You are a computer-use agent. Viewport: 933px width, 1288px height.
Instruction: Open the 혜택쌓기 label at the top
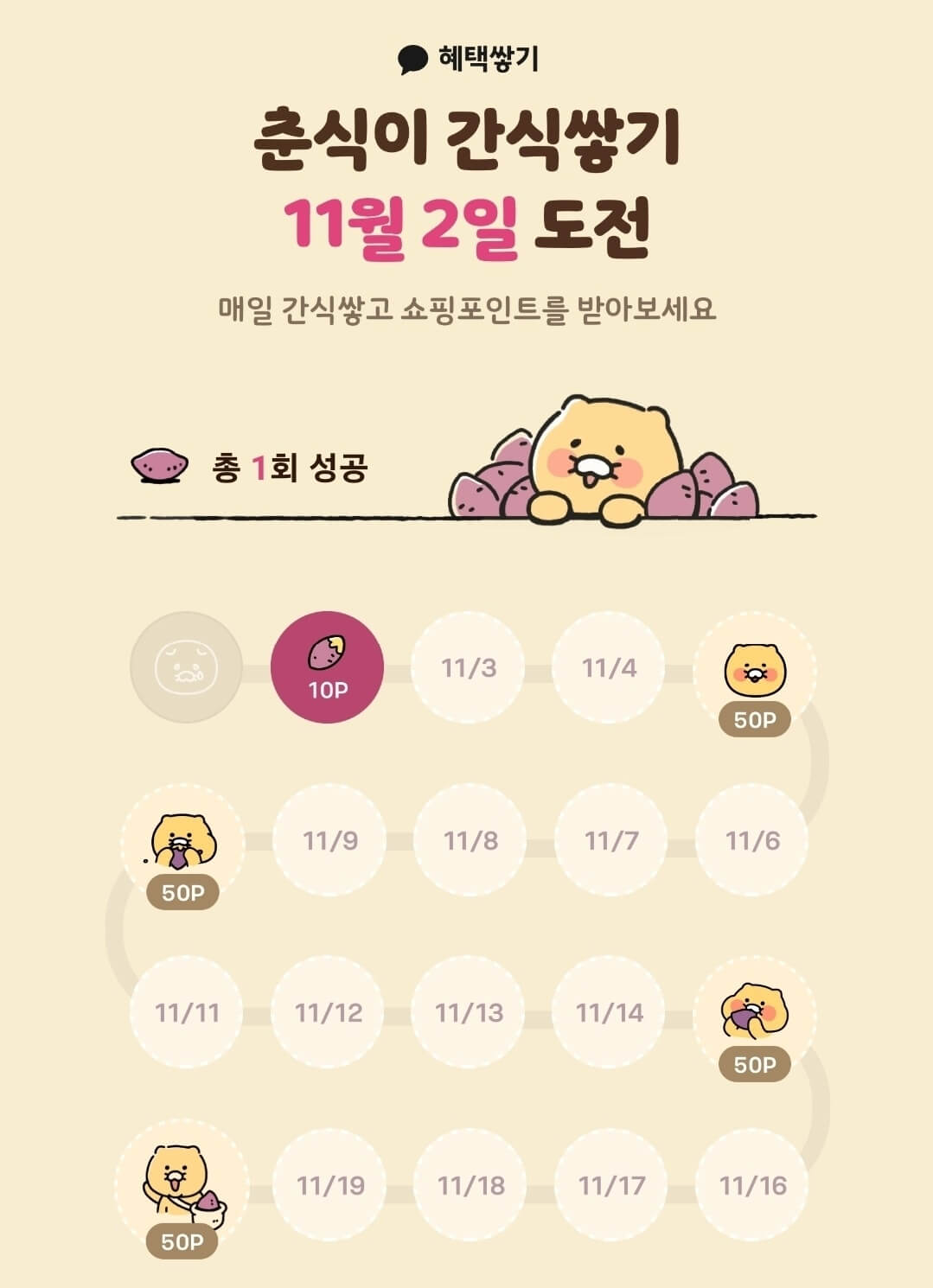(489, 57)
